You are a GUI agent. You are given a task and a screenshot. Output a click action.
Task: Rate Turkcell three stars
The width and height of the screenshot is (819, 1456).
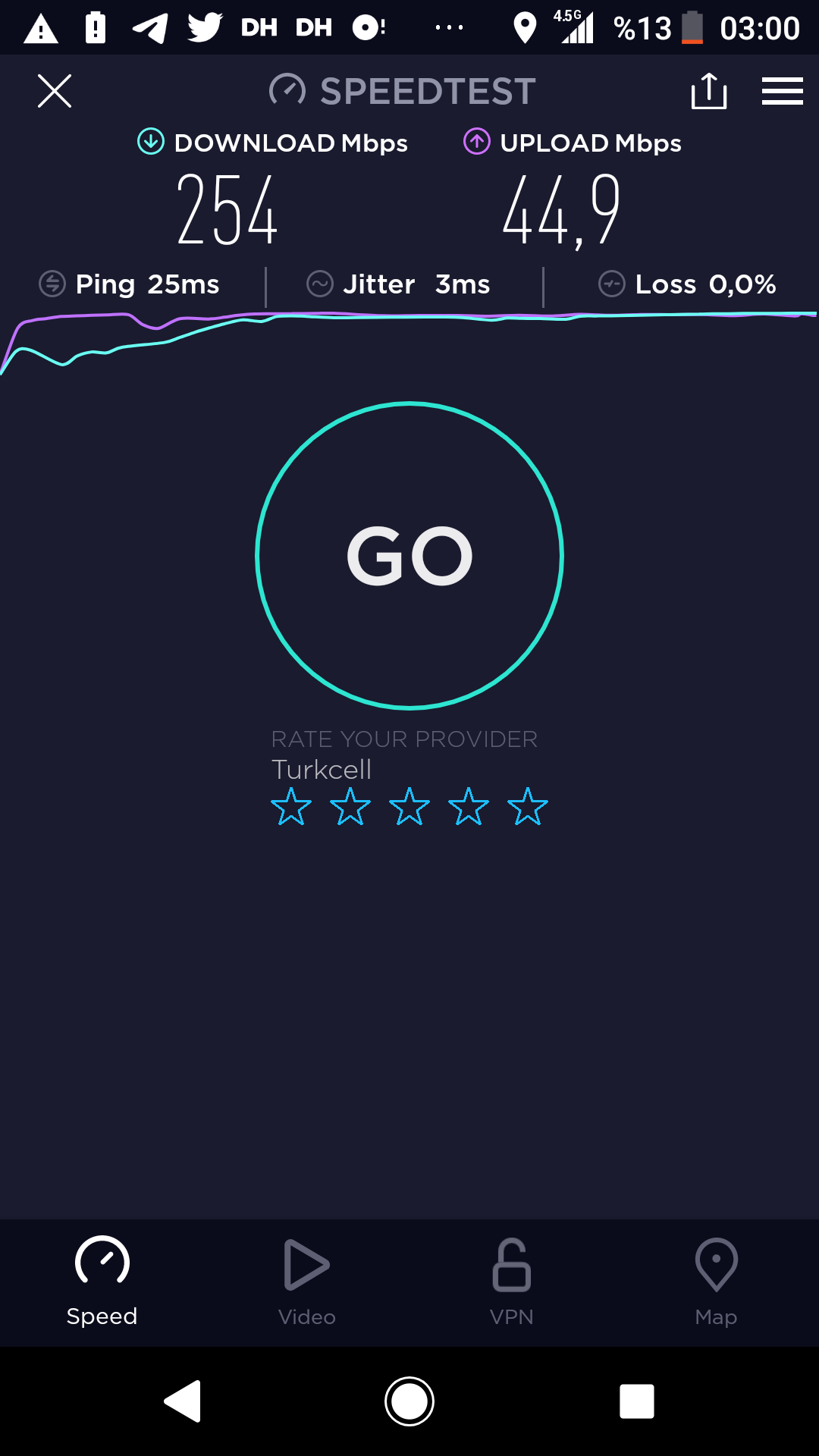coord(409,806)
